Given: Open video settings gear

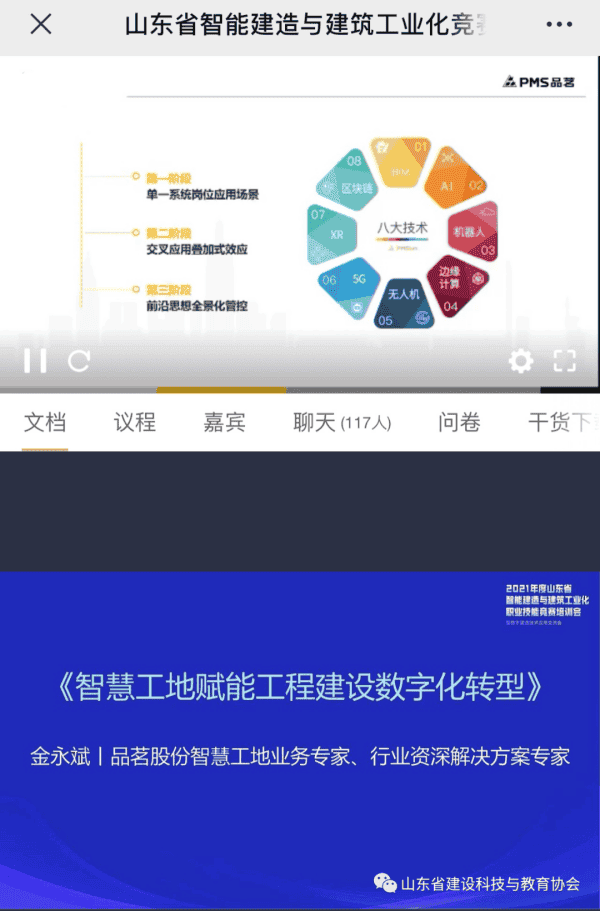Looking at the screenshot, I should 521,361.
